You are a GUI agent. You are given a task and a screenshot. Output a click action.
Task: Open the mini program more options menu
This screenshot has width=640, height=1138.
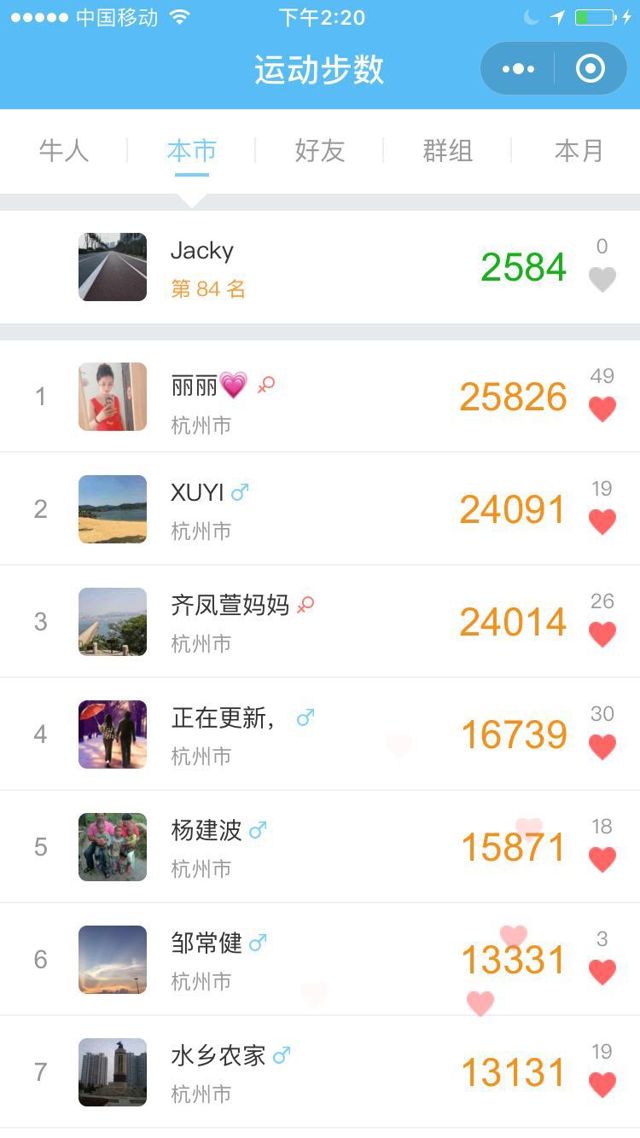click(x=518, y=69)
